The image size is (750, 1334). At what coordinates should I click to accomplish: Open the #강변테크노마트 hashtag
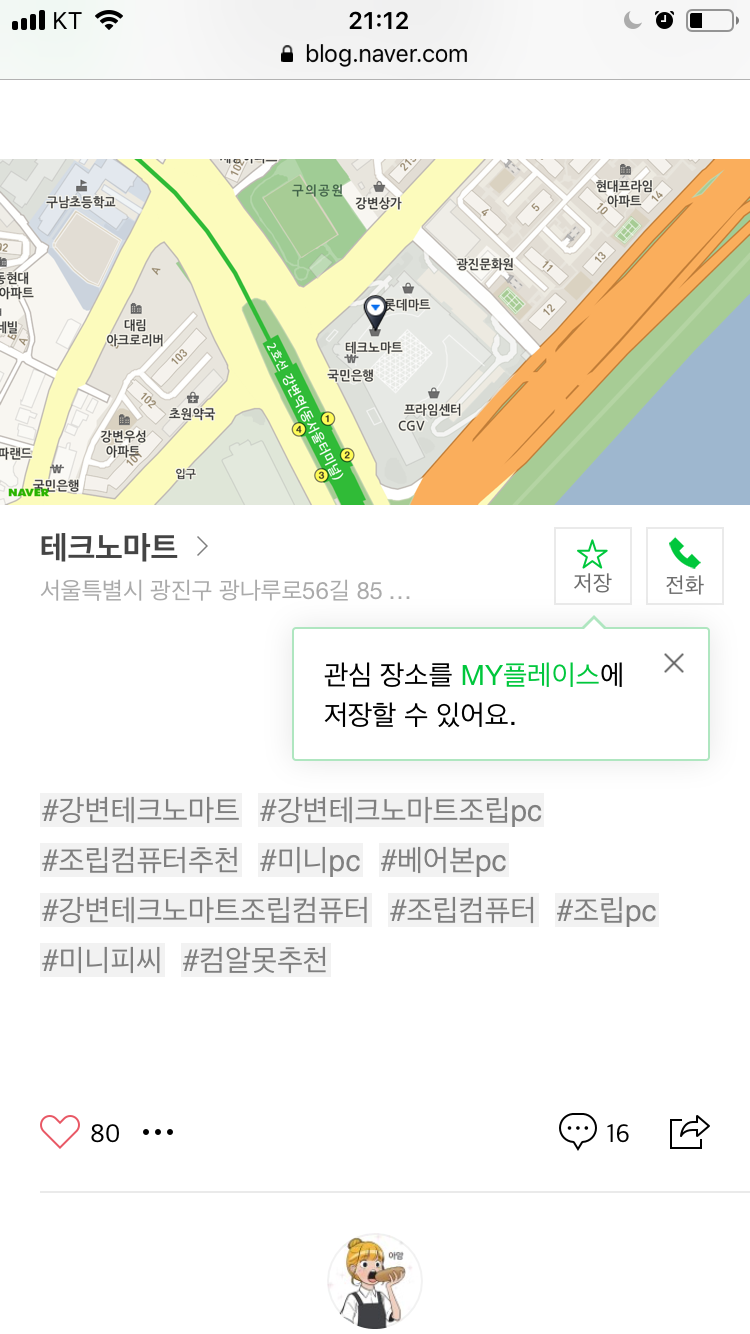[141, 810]
